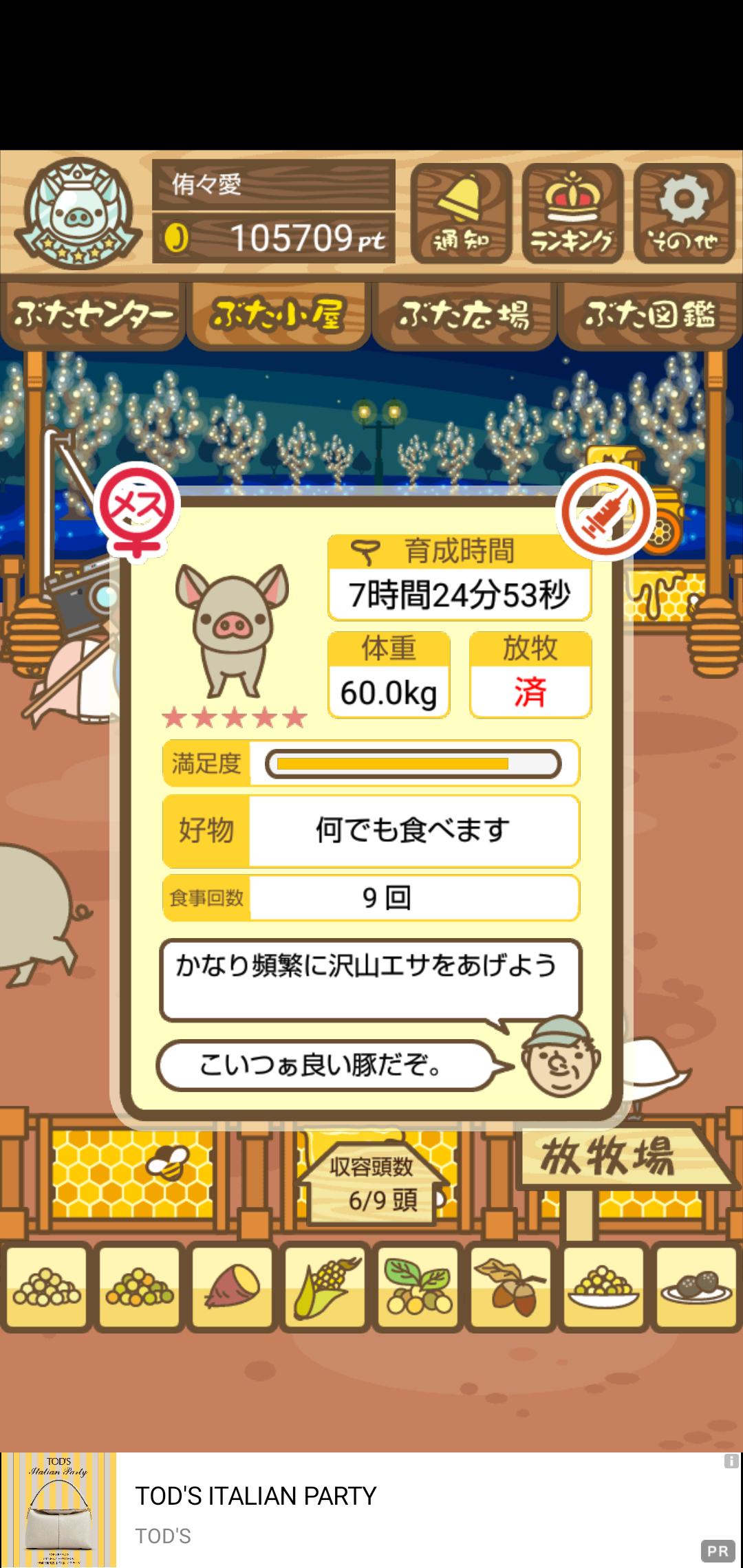Select the ぶた小屋 tab
Image resolution: width=743 pixels, height=1568 pixels.
point(279,314)
